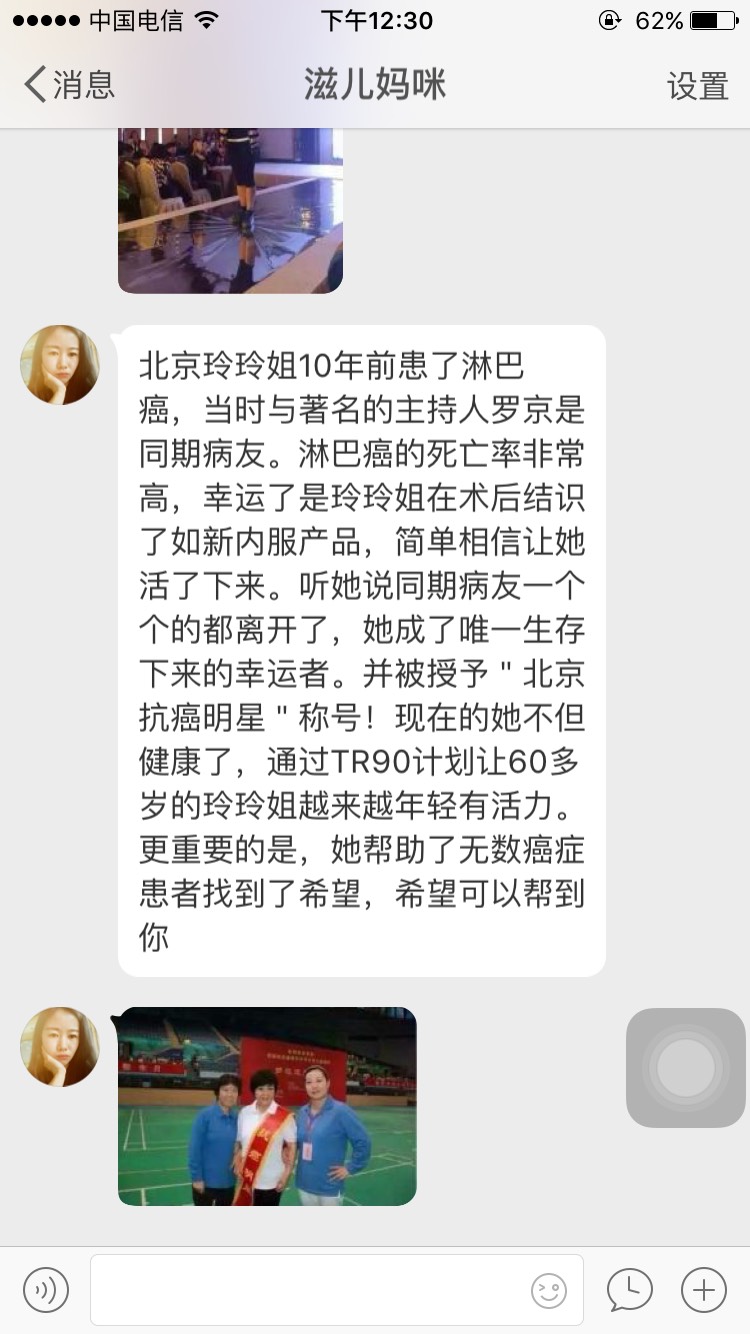Screen dimensions: 750x1334
Task: Open the clock icon in the input bar
Action: (630, 1290)
